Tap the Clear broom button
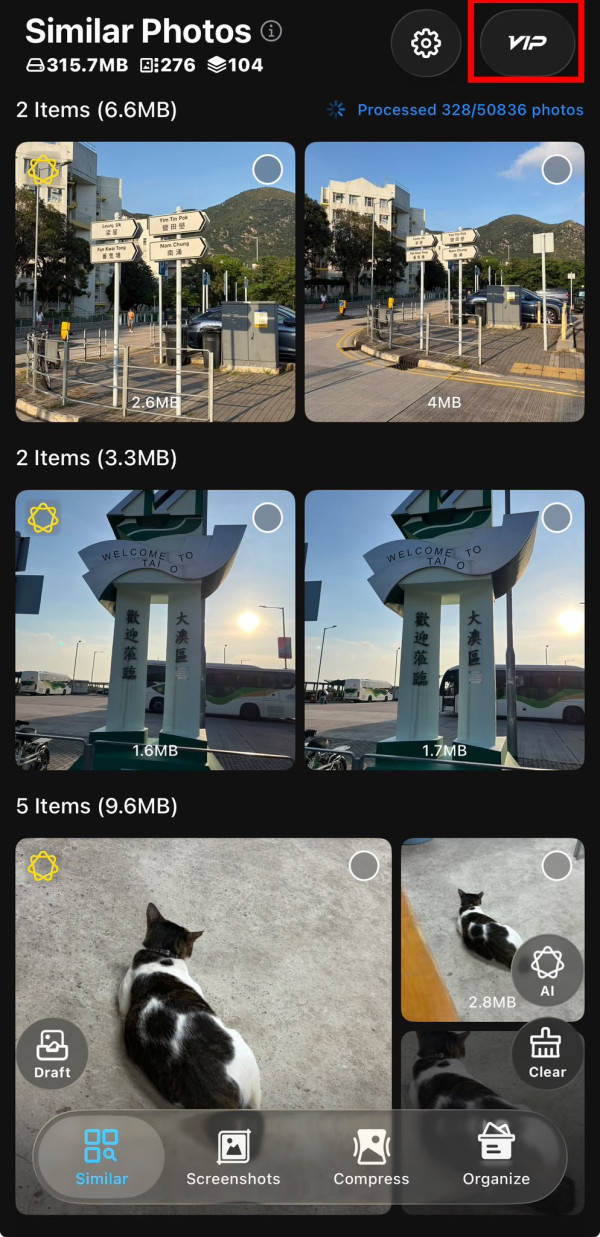 point(547,1053)
